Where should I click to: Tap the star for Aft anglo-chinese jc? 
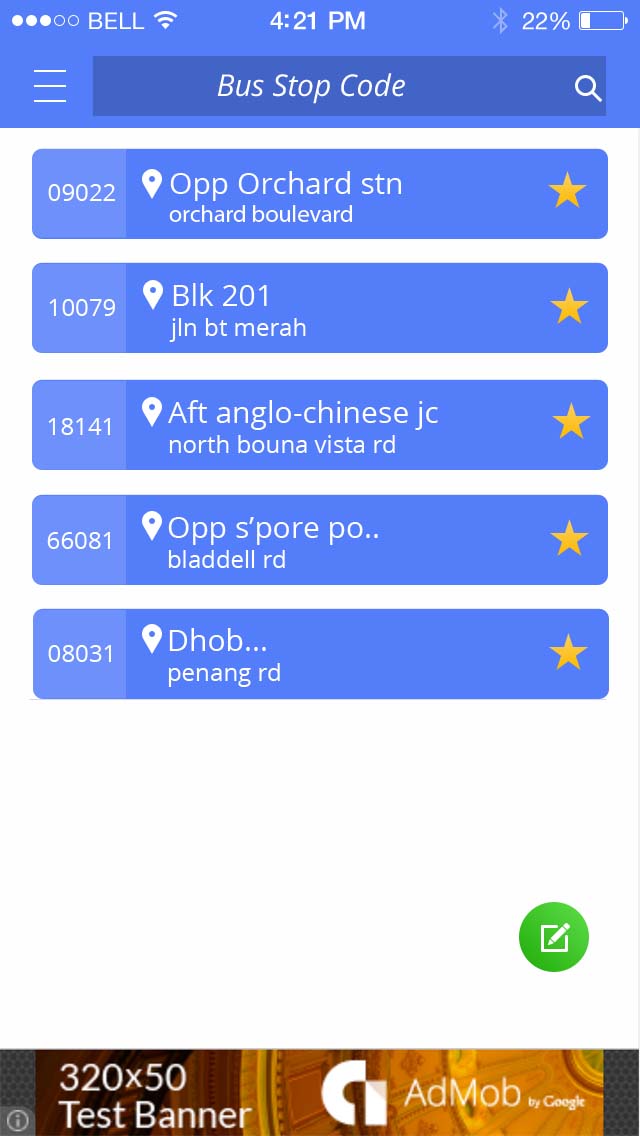tap(572, 422)
